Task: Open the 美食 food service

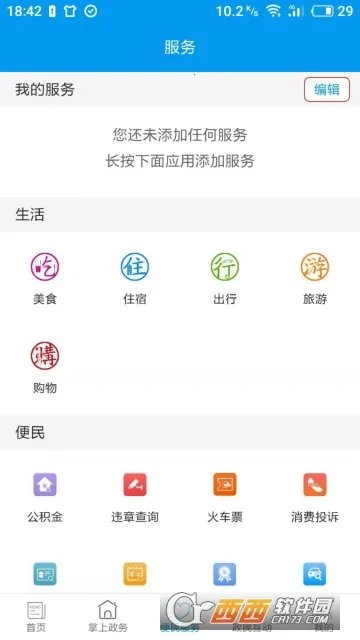Action: tap(45, 278)
